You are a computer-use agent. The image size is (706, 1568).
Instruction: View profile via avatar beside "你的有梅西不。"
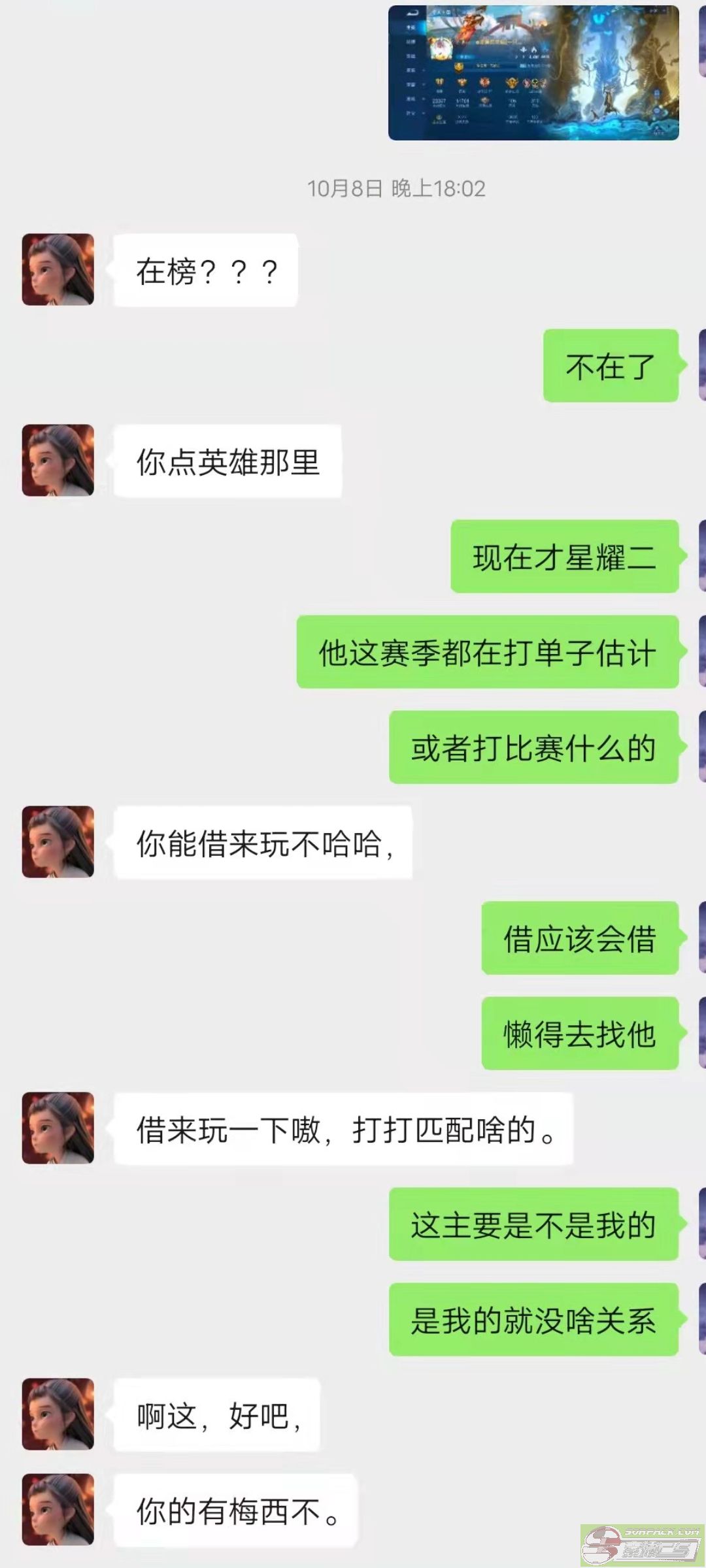[x=58, y=1509]
